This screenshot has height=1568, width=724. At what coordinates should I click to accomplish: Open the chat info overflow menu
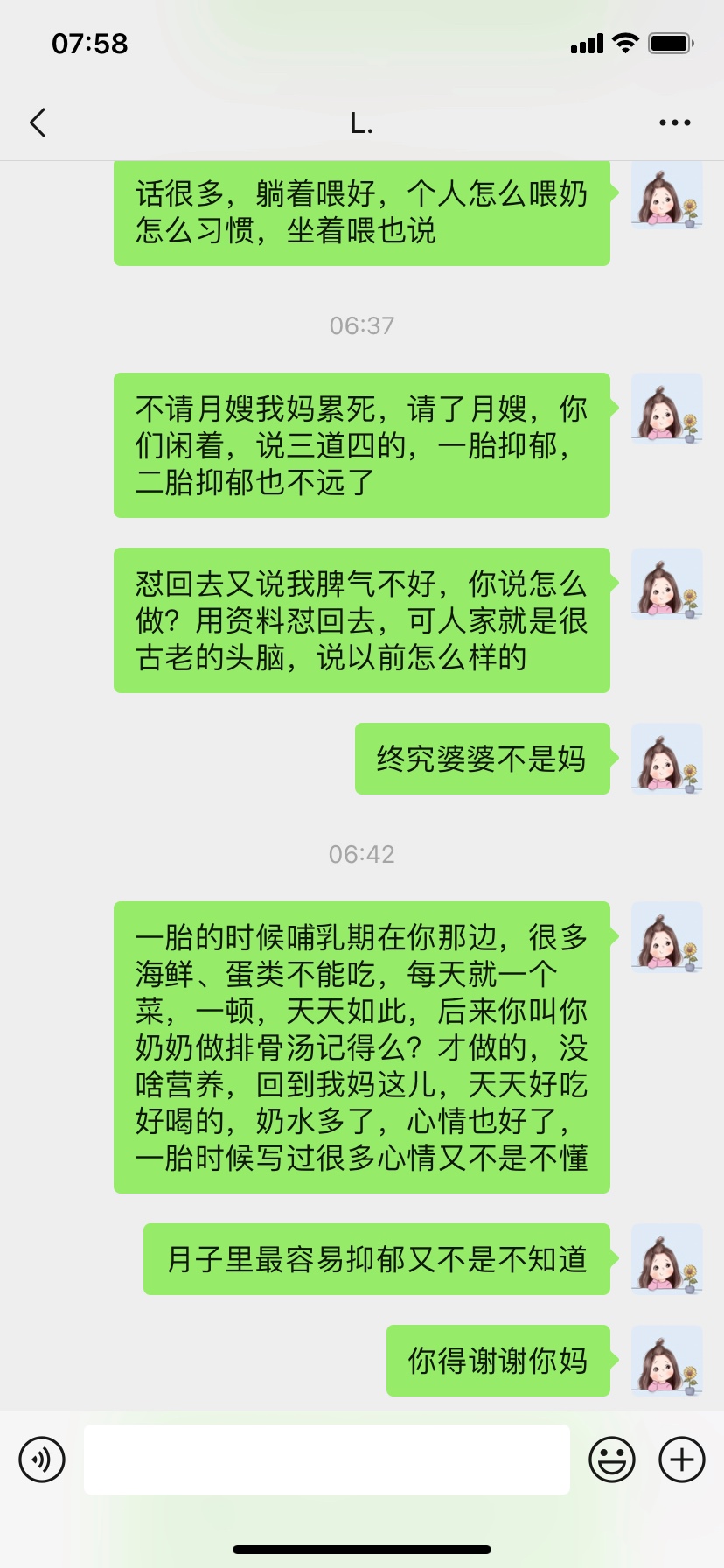tap(674, 123)
